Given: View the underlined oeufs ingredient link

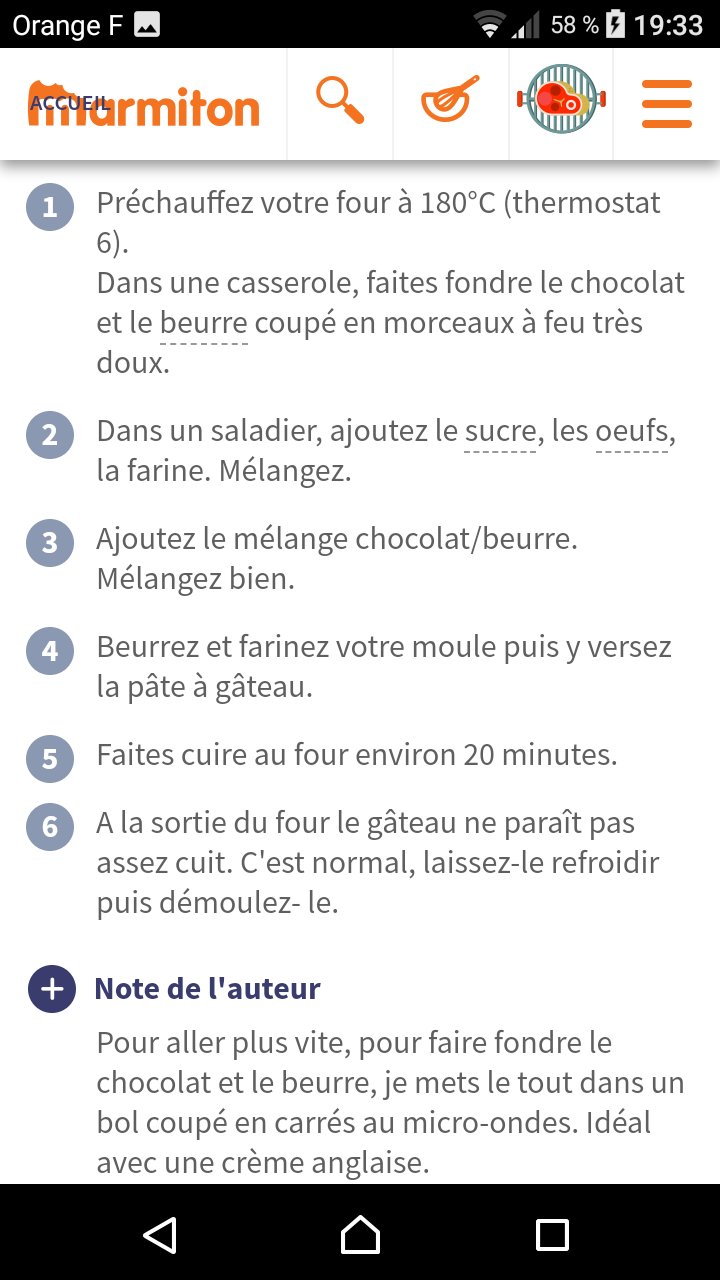Looking at the screenshot, I should (631, 432).
